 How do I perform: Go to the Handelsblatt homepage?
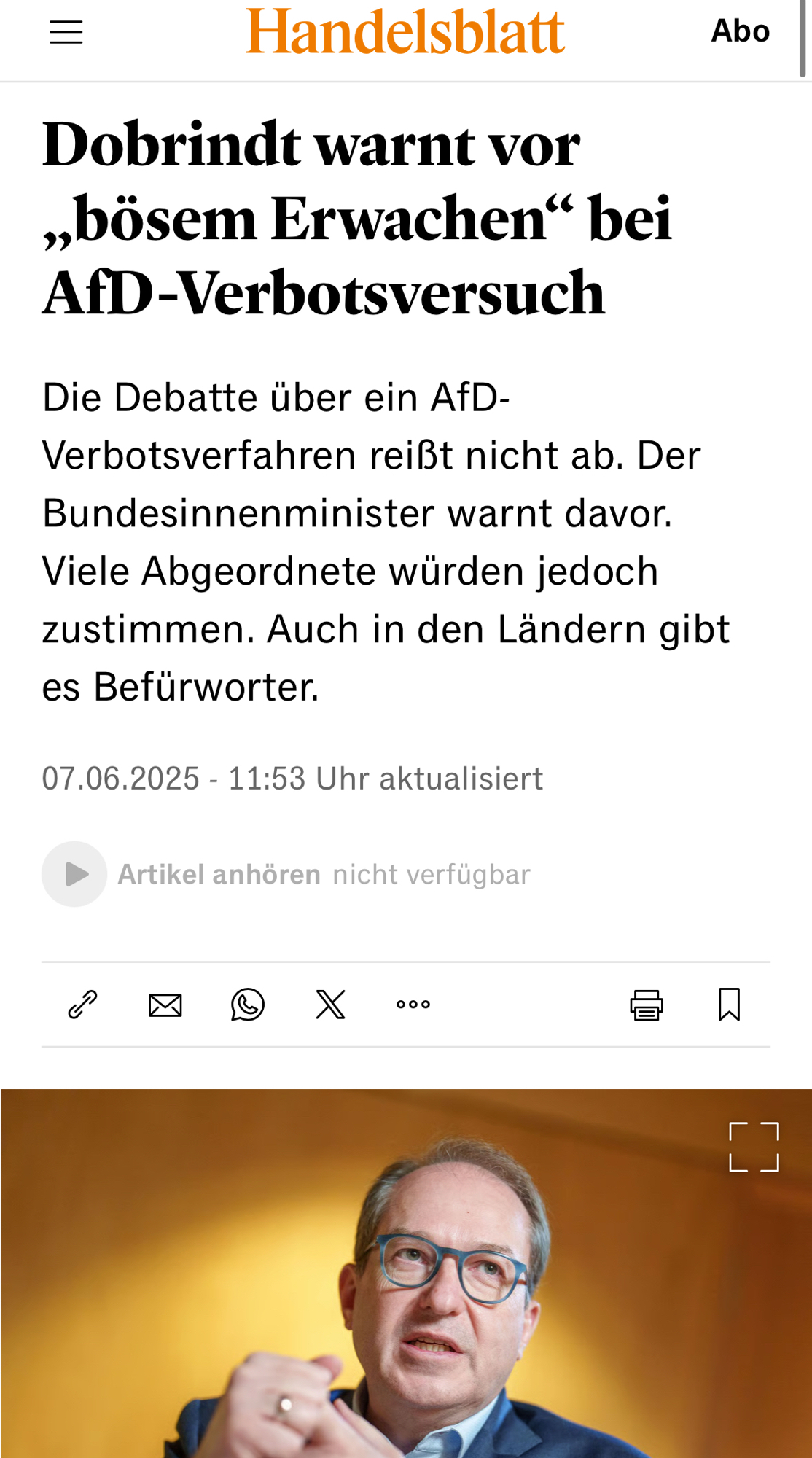[x=405, y=32]
